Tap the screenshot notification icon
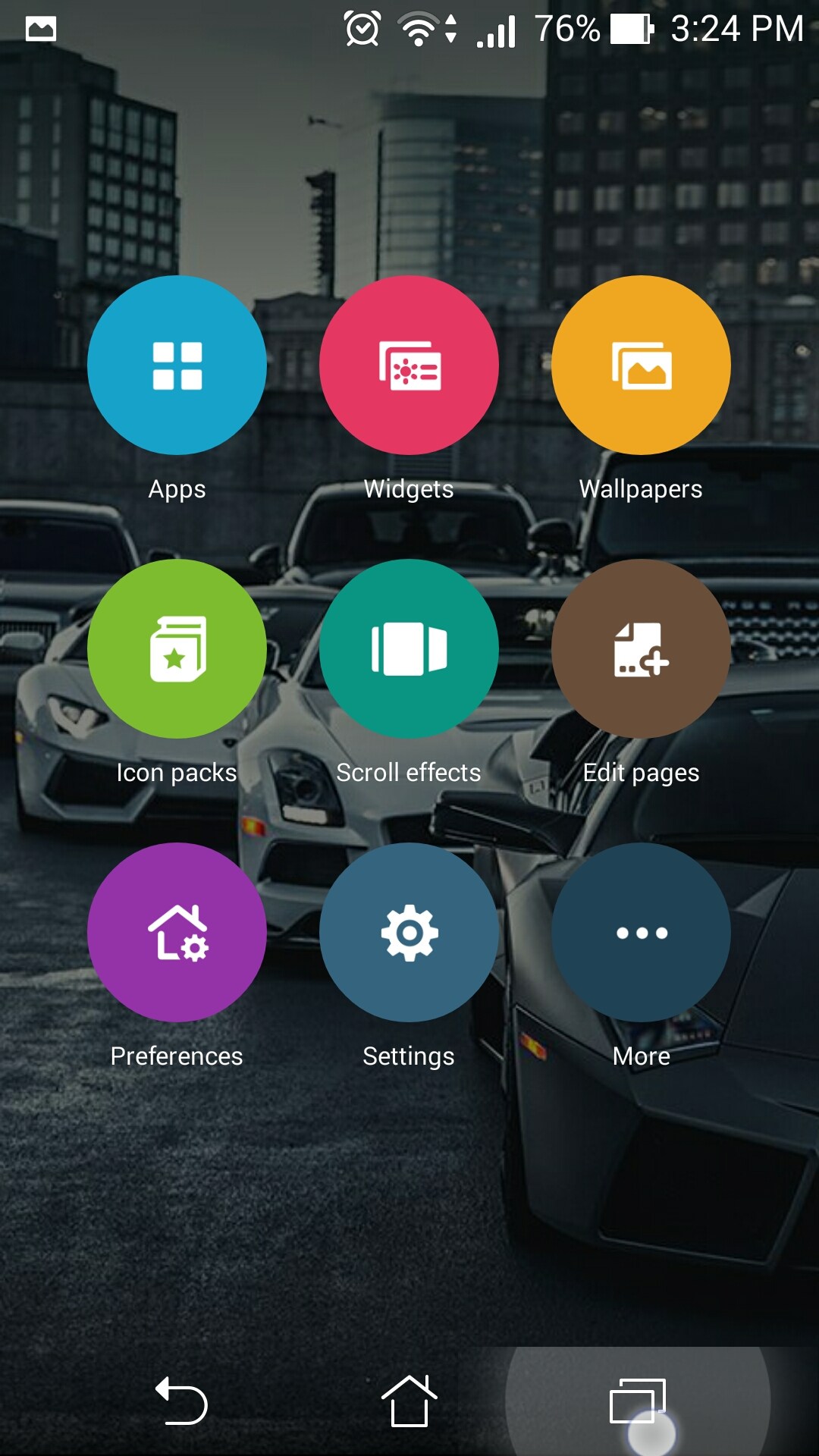The image size is (819, 1456). point(39,29)
